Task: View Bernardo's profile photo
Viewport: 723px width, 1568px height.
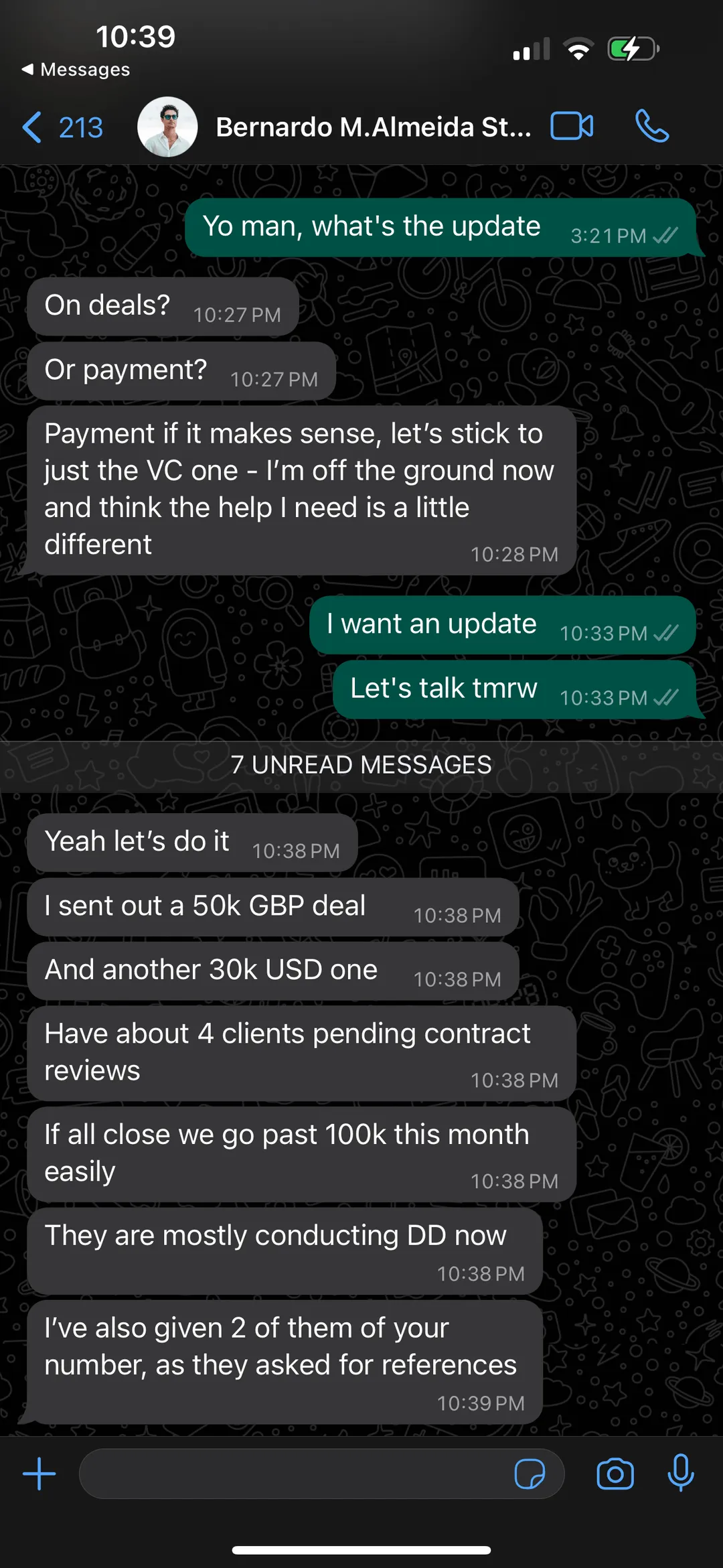Action: (x=167, y=127)
